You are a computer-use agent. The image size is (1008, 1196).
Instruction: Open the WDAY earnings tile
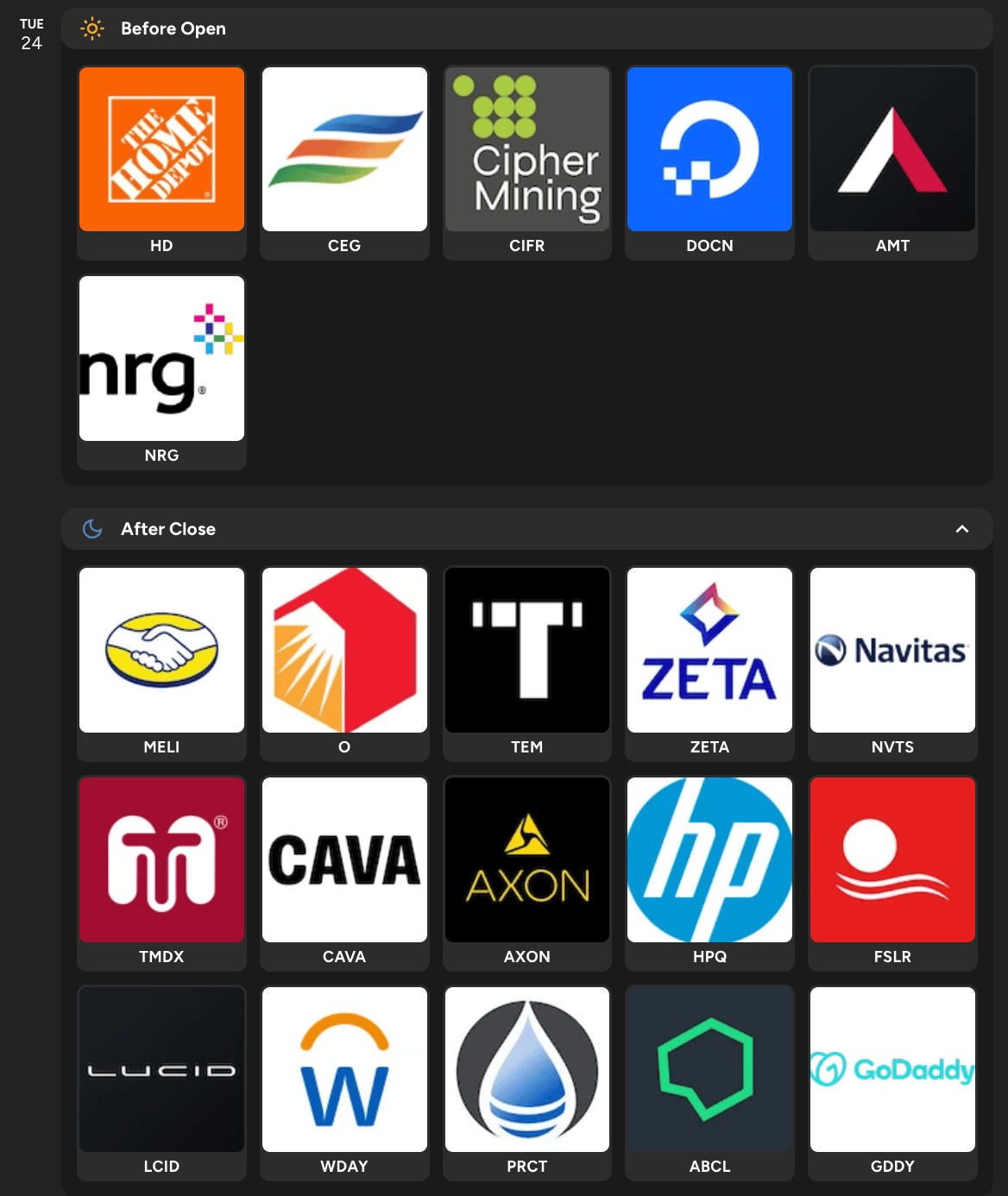click(x=344, y=1070)
